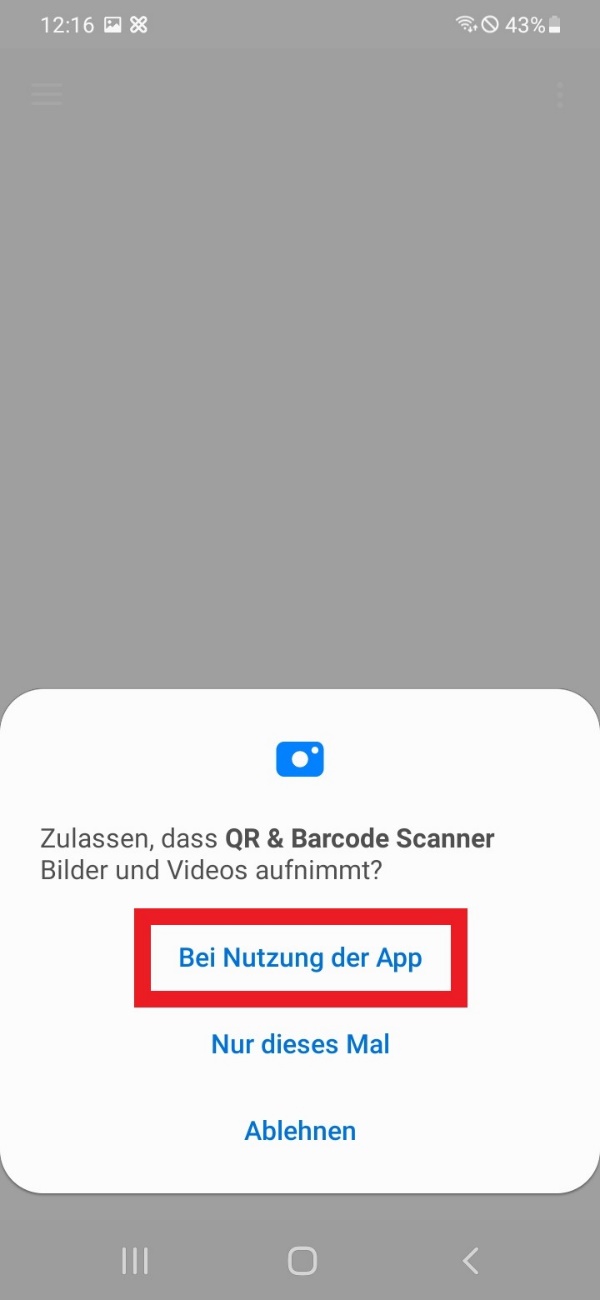
Task: Tap the system back button
Action: (471, 1261)
